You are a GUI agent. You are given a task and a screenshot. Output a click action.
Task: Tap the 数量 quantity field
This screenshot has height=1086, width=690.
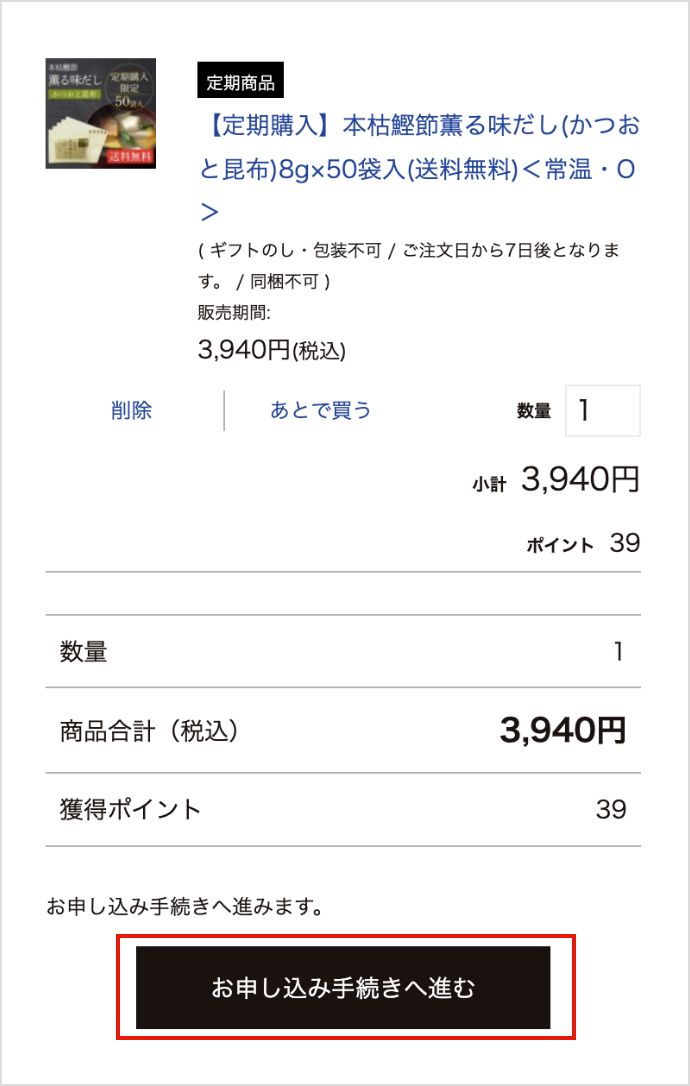pos(602,411)
